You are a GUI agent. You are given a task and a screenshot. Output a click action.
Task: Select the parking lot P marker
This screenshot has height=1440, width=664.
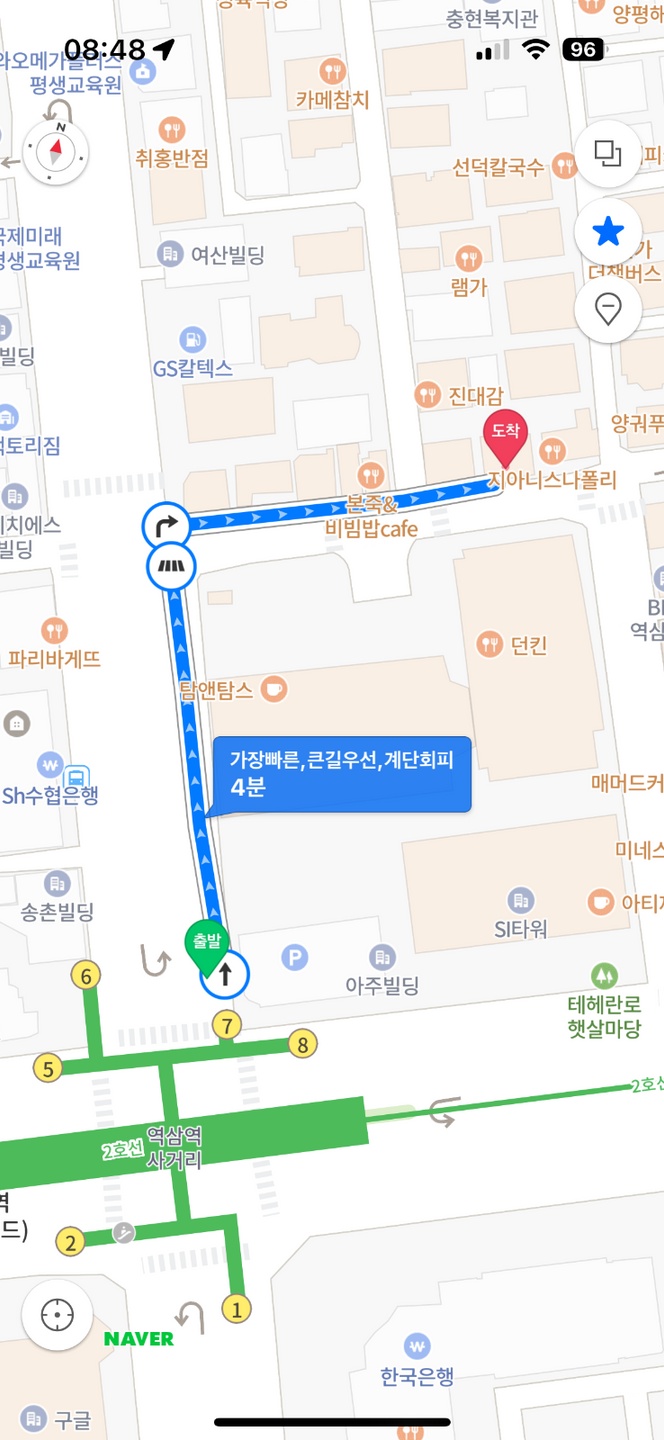pos(294,959)
